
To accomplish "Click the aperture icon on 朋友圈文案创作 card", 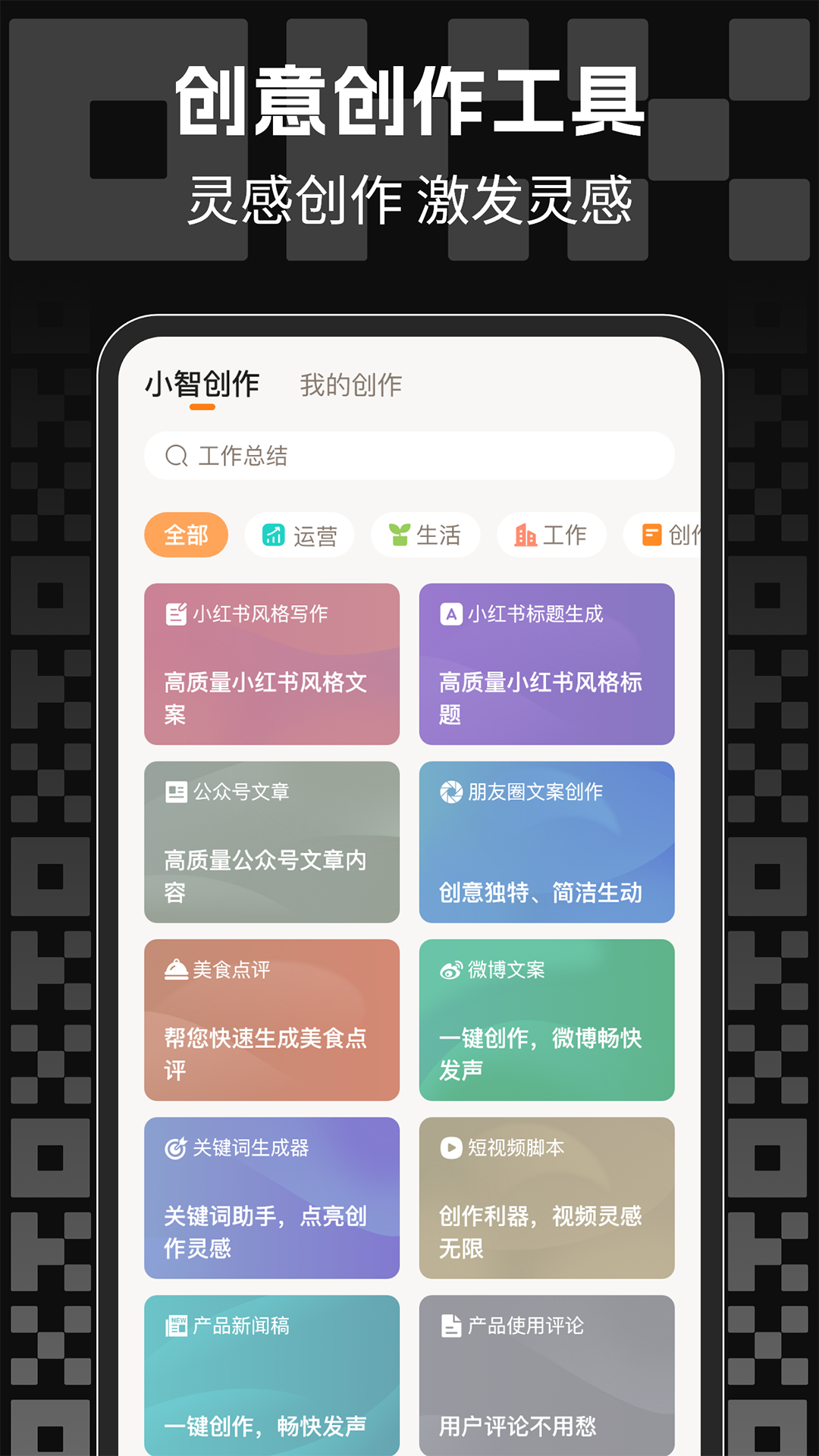I will click(450, 792).
